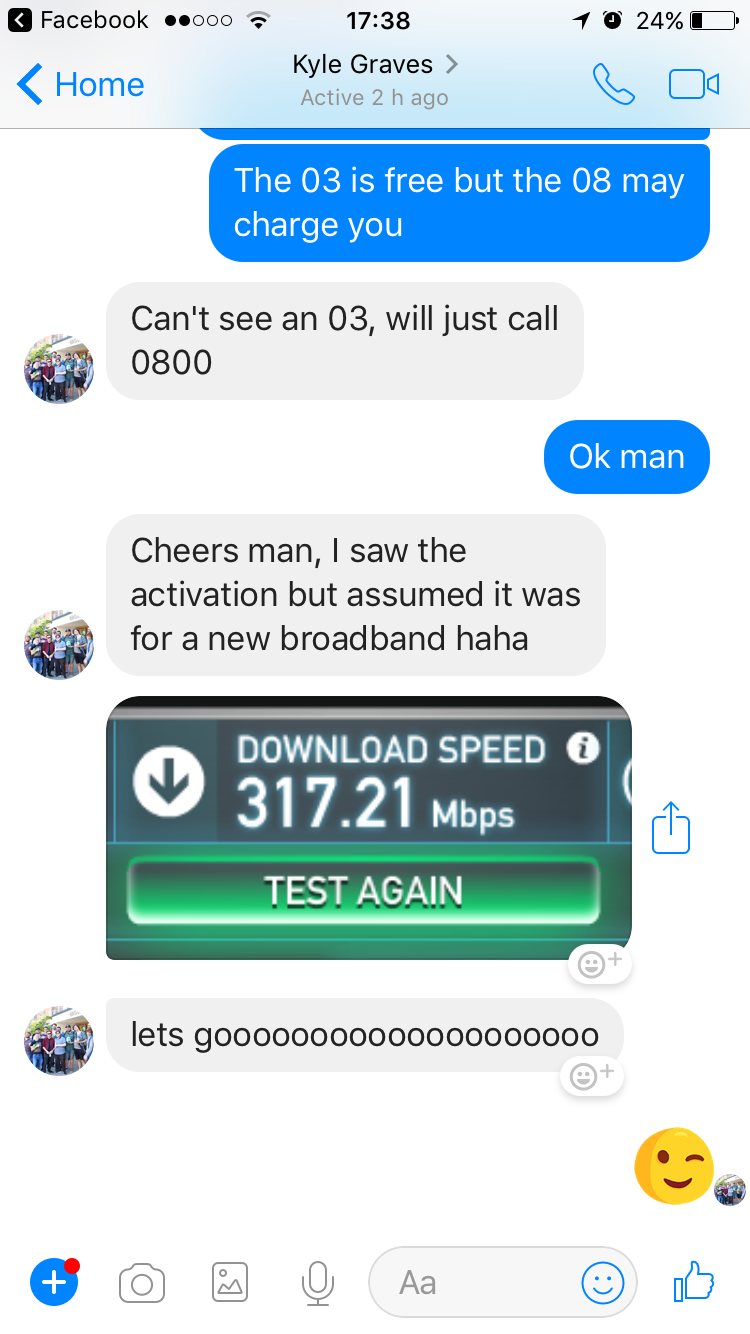
Task: Start a voice call with Kyle
Action: (x=613, y=85)
